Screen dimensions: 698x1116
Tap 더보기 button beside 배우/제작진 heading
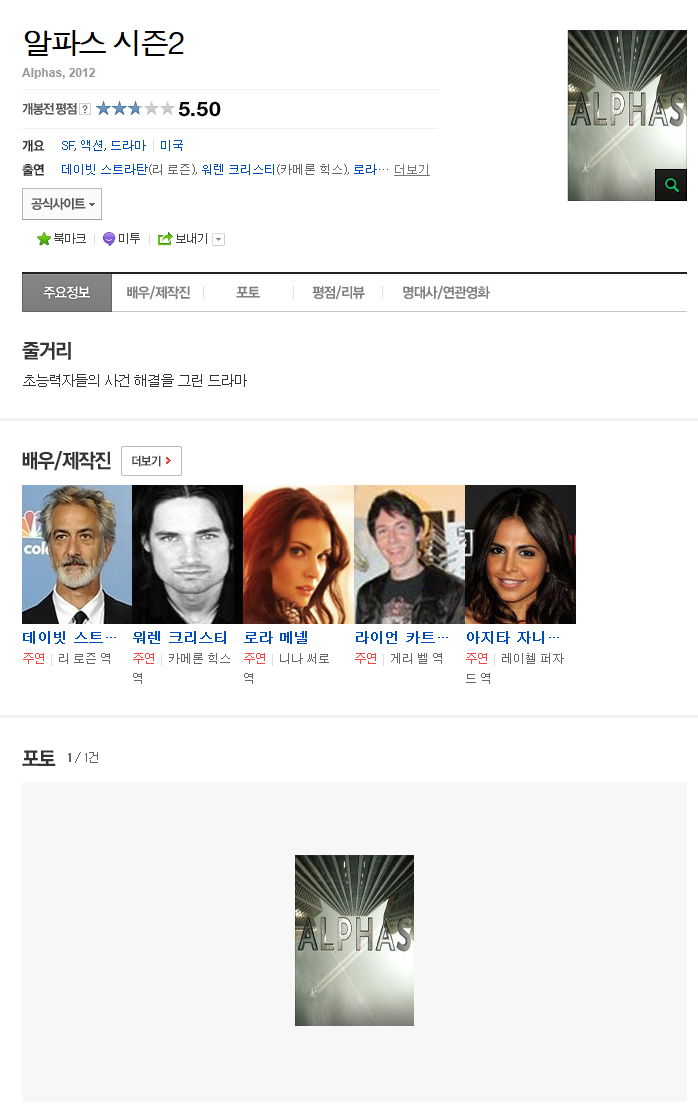(x=152, y=460)
